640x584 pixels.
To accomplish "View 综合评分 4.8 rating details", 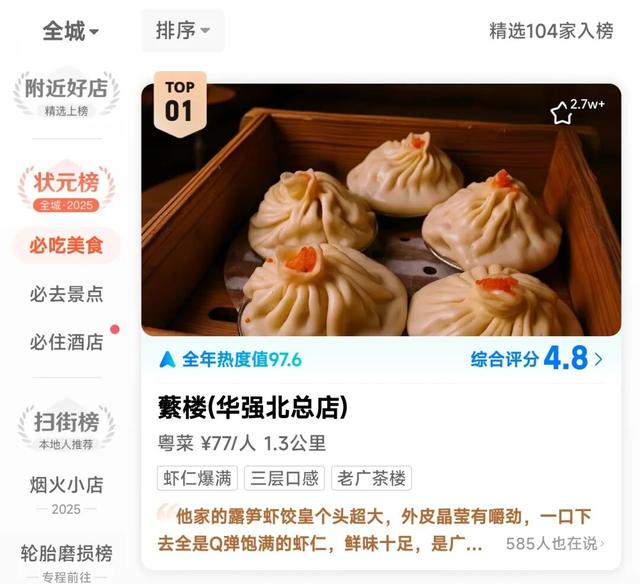I will point(537,359).
